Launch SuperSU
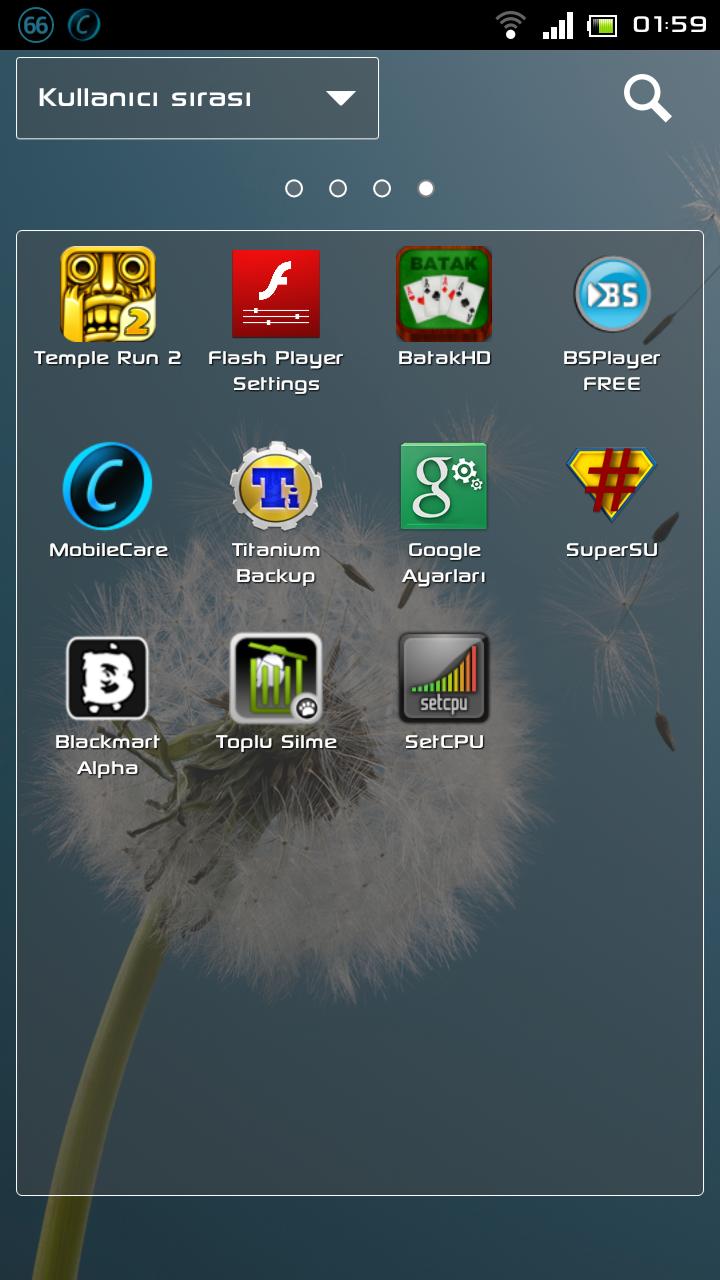The height and width of the screenshot is (1280, 720). coord(612,485)
